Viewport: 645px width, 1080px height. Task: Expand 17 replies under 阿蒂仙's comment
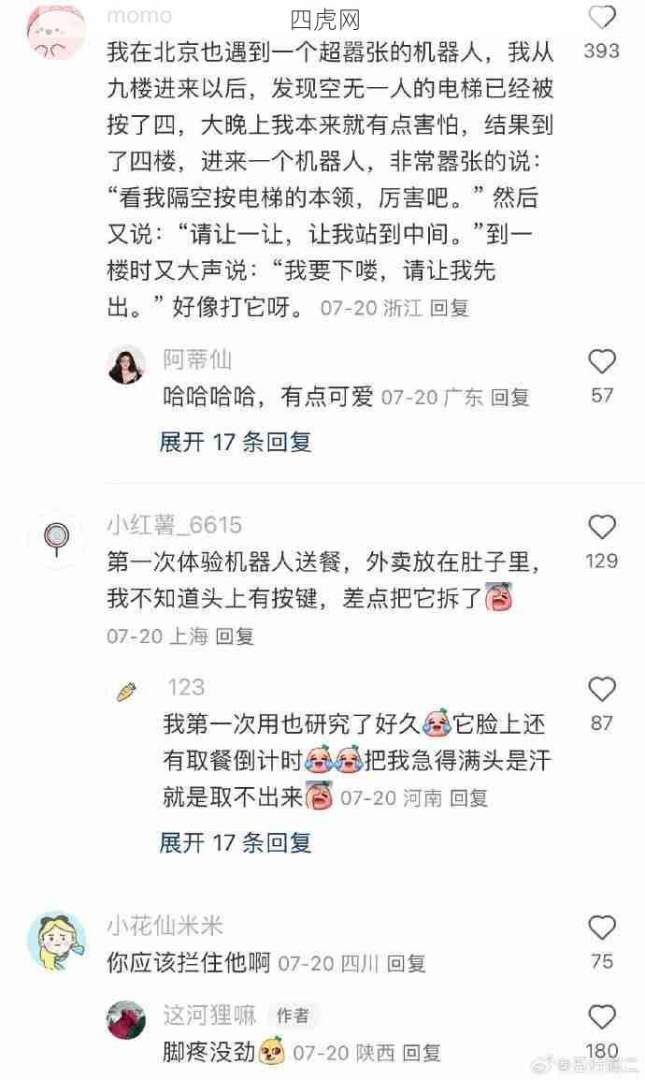click(x=236, y=441)
